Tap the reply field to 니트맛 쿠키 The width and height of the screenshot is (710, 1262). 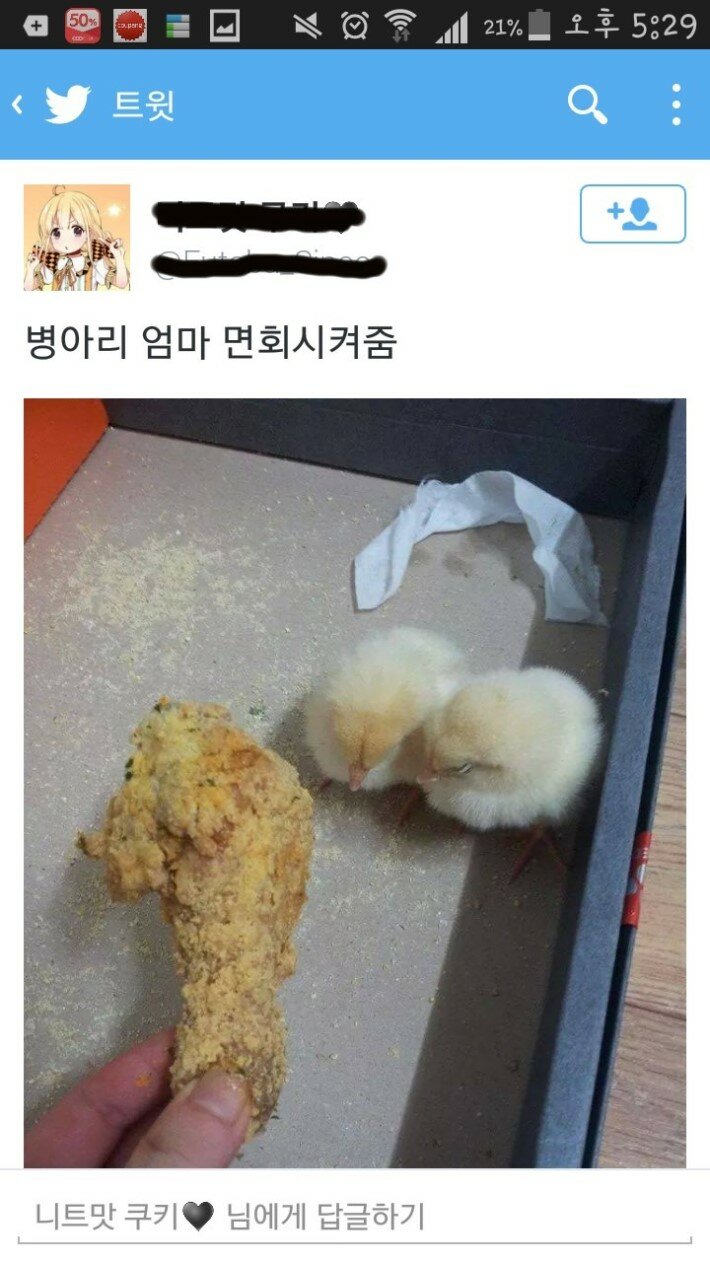point(355,1217)
